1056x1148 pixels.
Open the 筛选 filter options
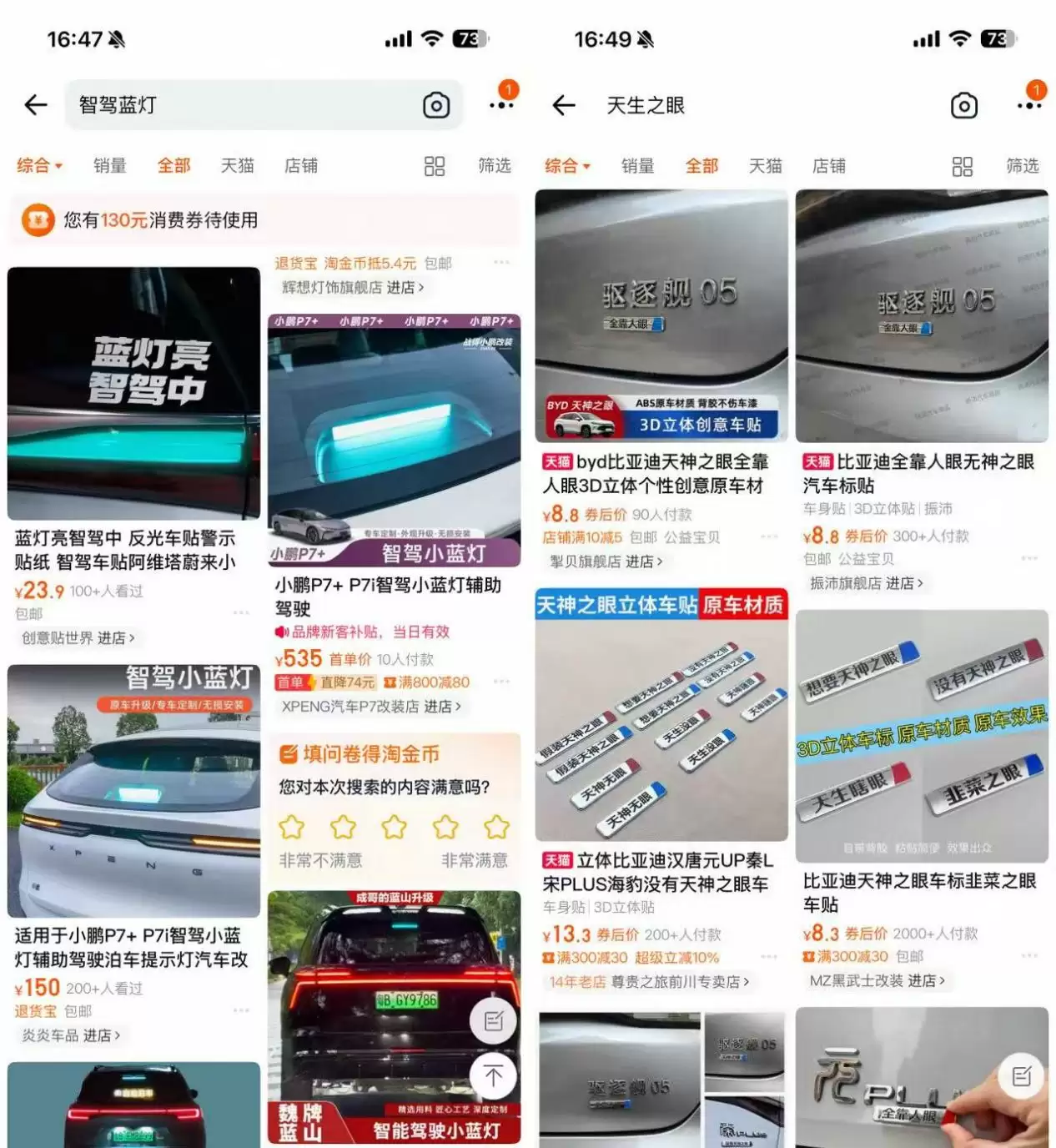click(492, 165)
